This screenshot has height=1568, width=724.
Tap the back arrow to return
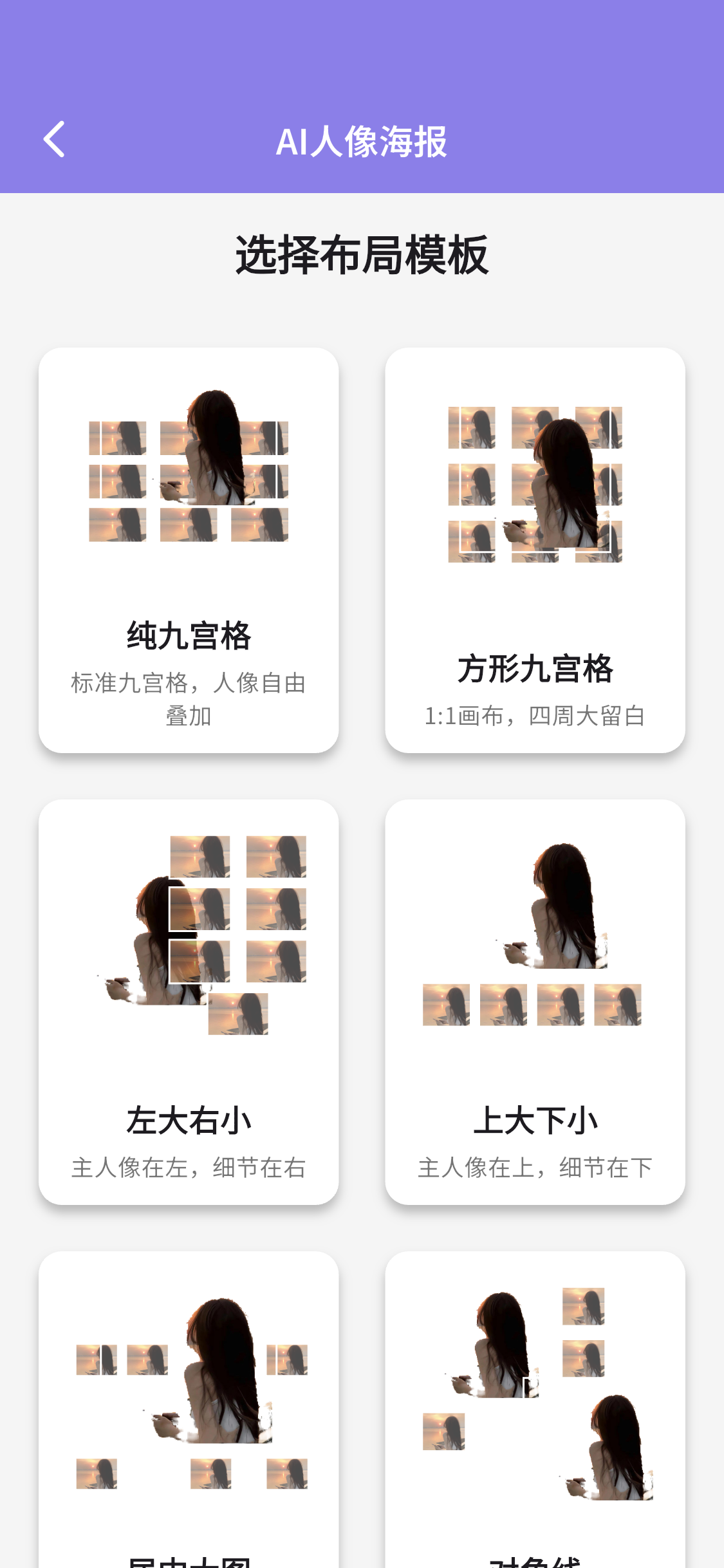[54, 140]
